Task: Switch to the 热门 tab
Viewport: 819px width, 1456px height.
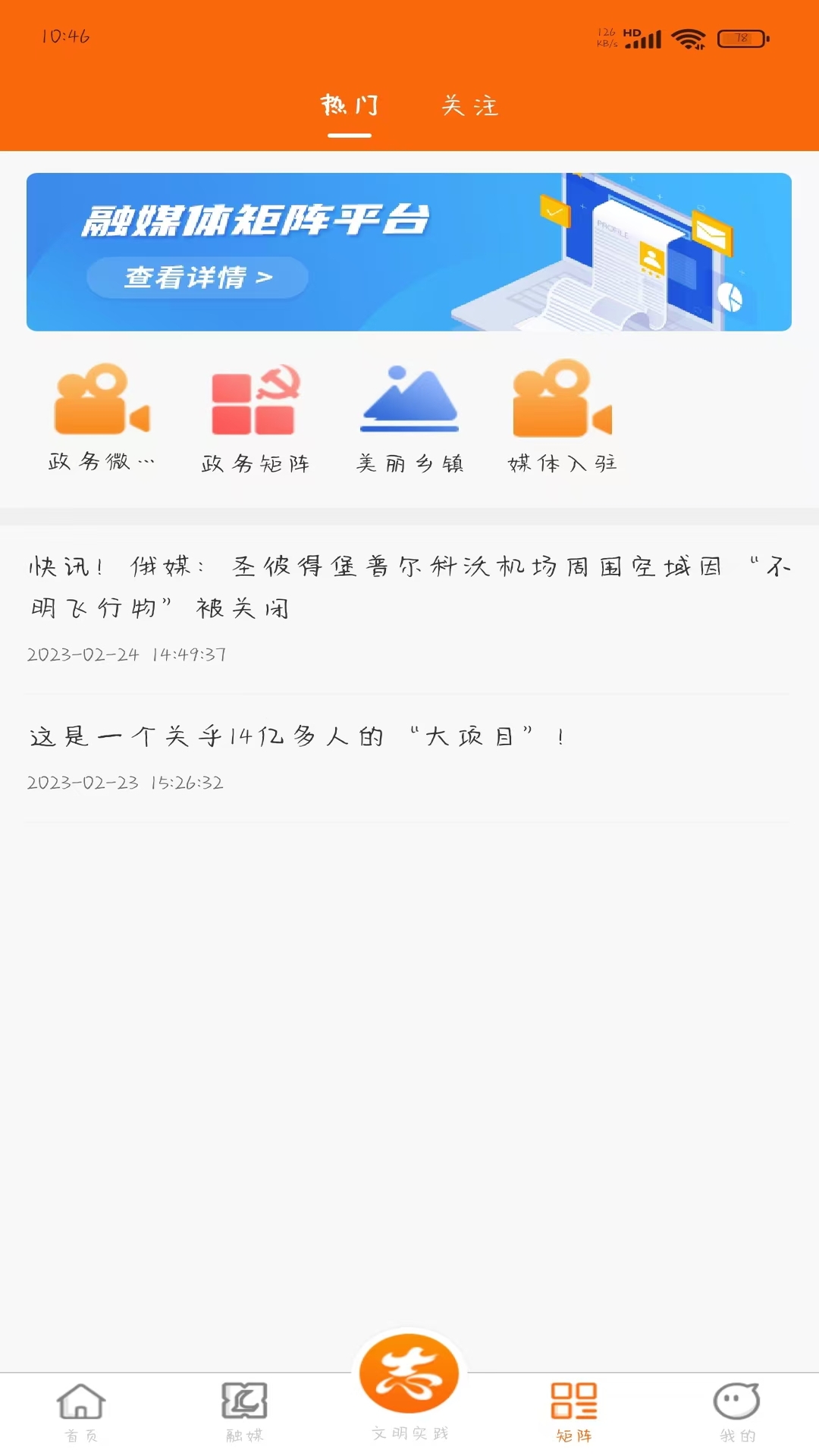Action: pos(350,106)
